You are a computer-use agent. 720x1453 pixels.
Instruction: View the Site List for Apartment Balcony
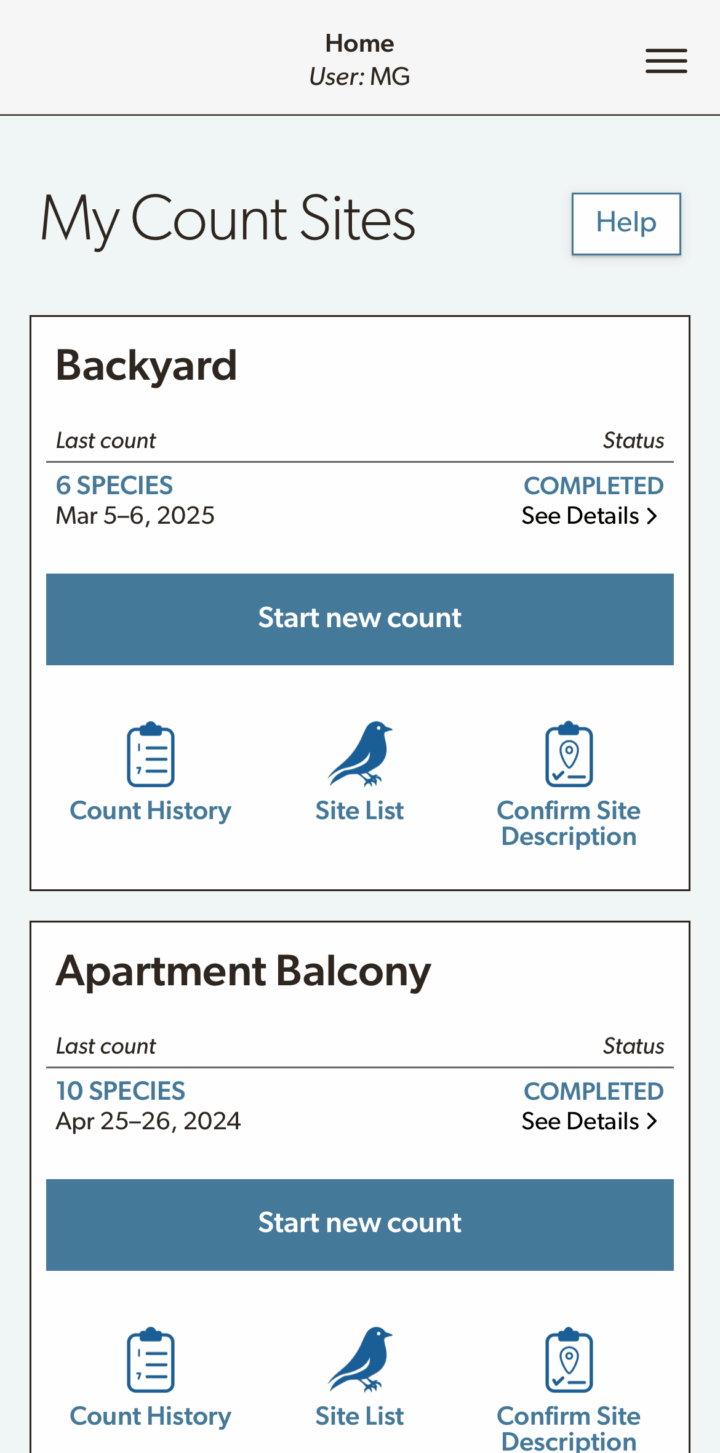(x=360, y=1415)
